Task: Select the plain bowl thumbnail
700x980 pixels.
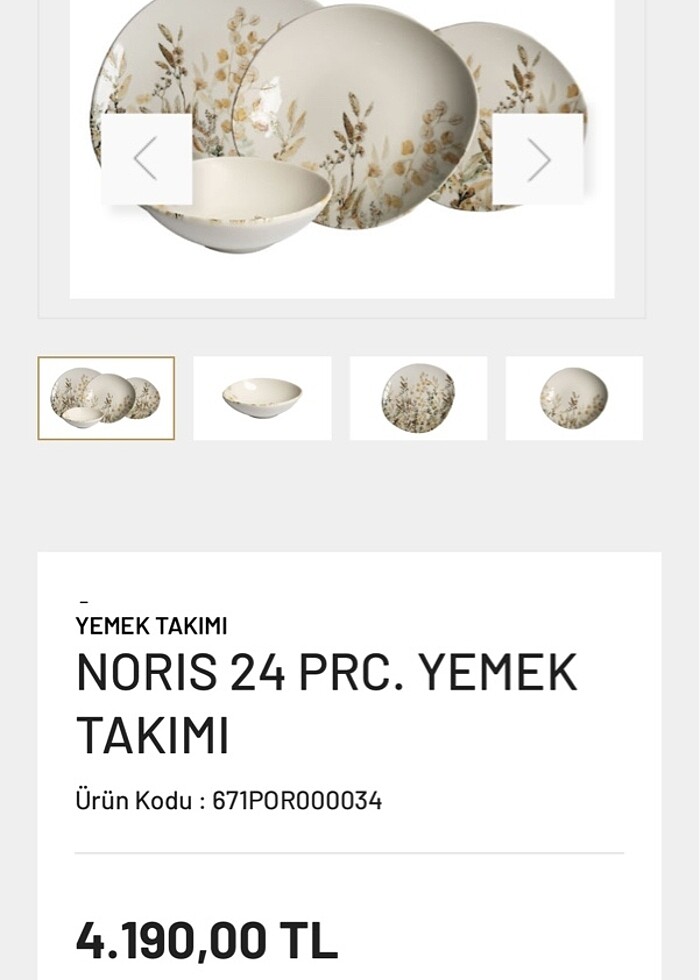Action: click(262, 398)
